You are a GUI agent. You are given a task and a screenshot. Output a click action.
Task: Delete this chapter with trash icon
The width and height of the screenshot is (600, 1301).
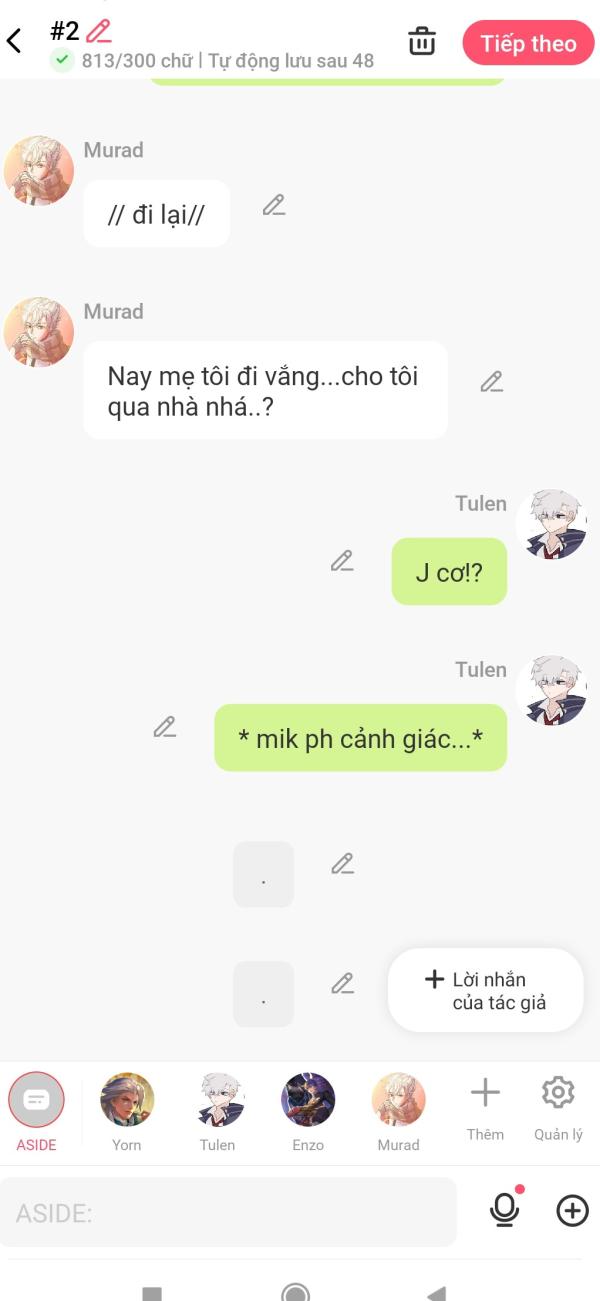422,42
